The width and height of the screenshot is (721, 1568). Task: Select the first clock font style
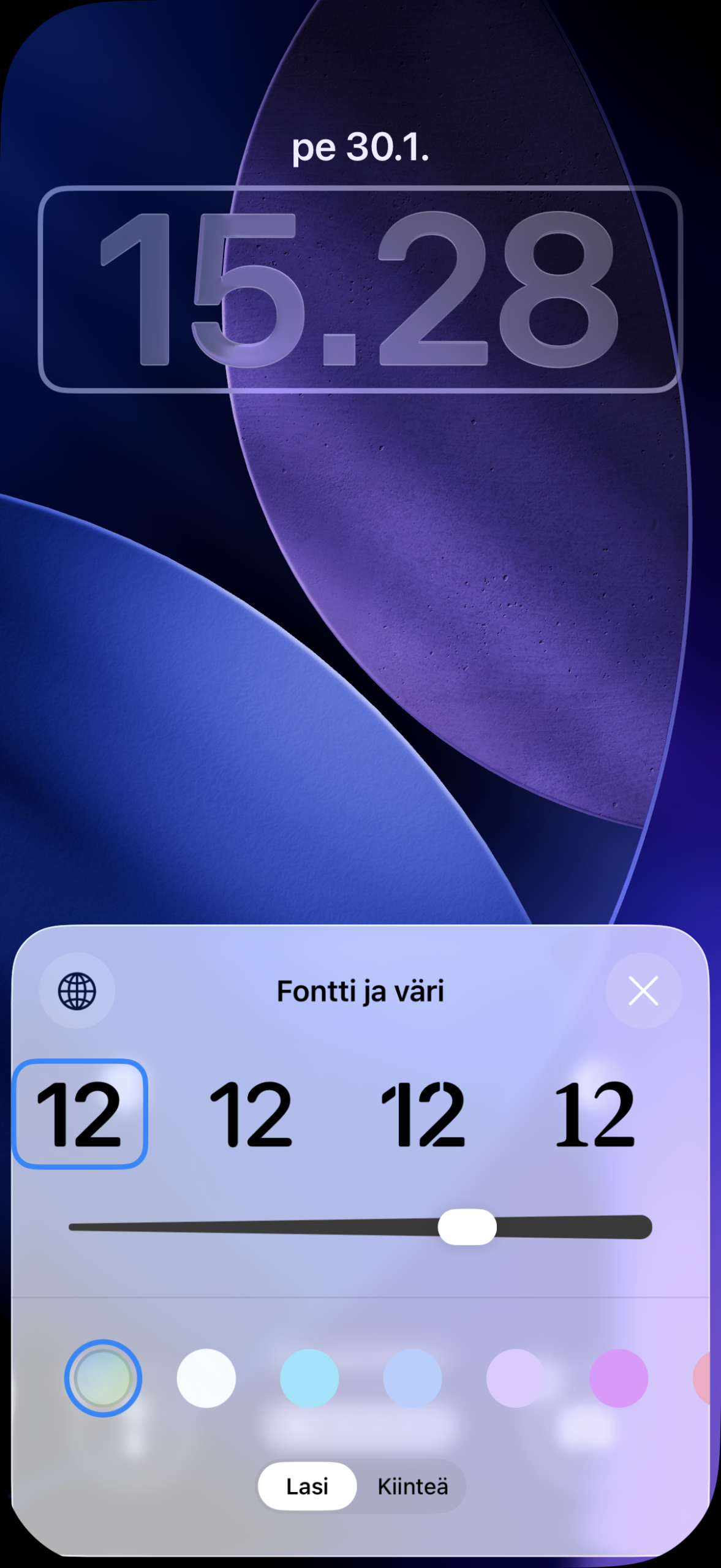pos(80,1114)
